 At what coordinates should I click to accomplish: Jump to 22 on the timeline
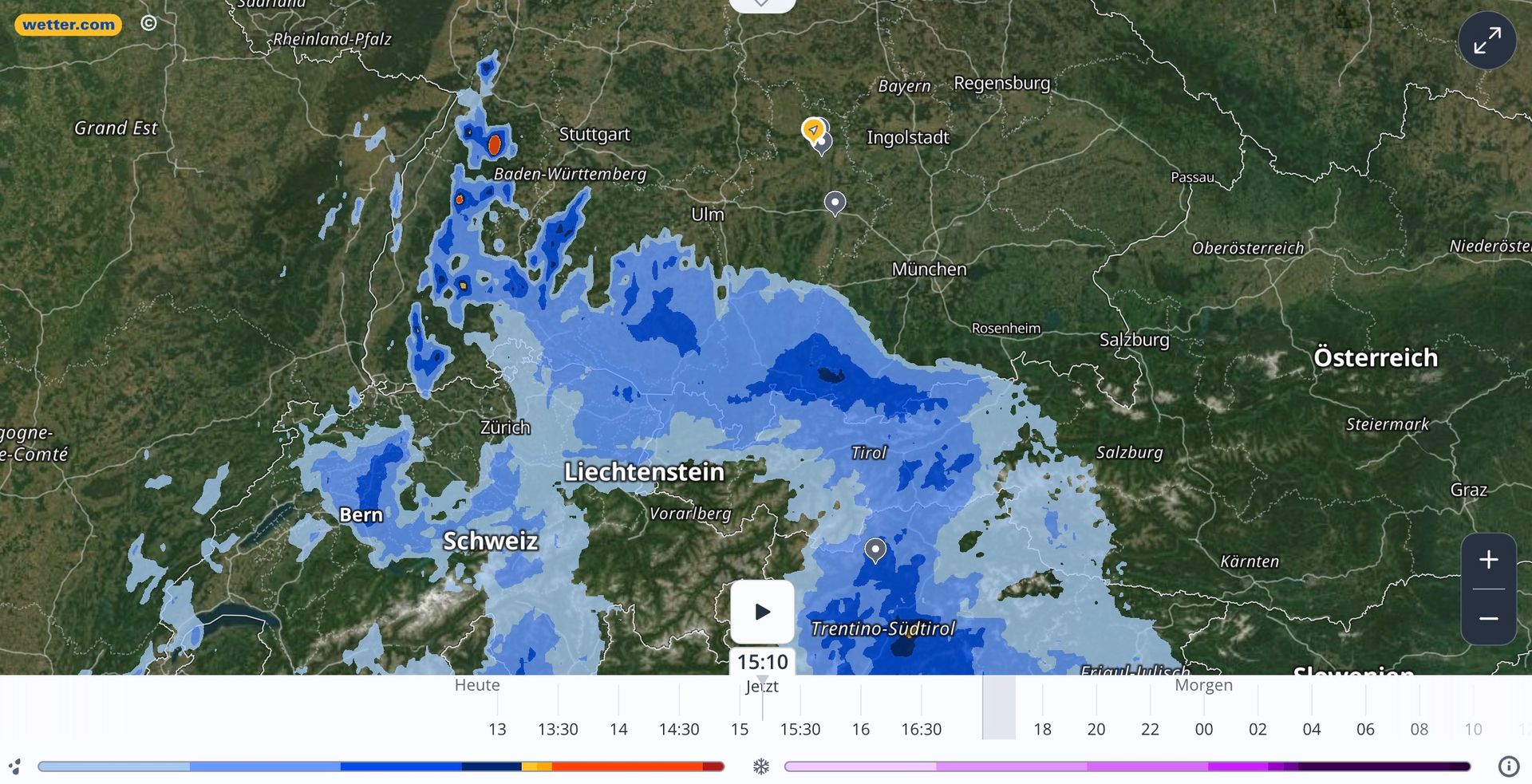1150,728
